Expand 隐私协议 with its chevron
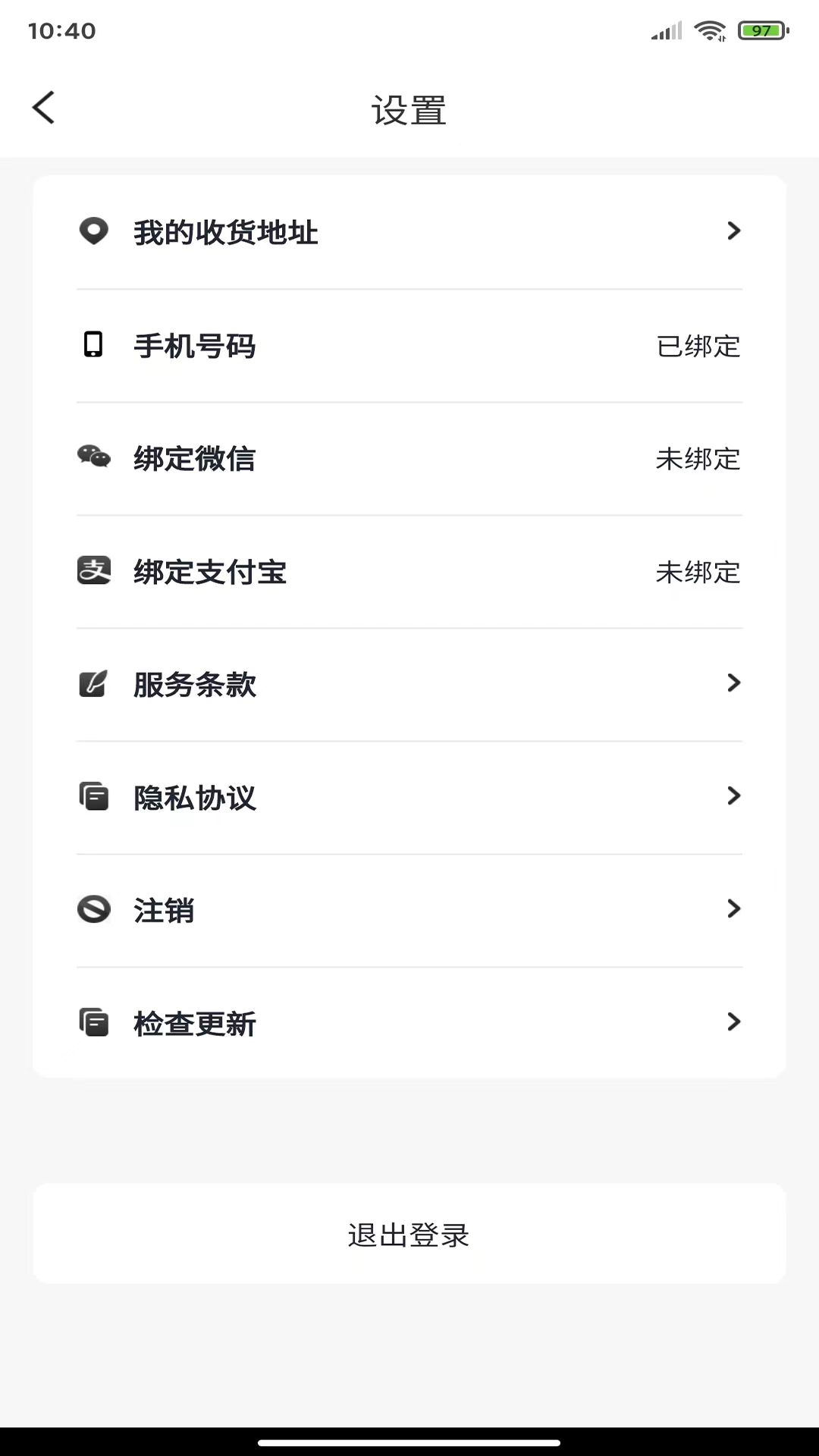The height and width of the screenshot is (1456, 819). coord(733,796)
